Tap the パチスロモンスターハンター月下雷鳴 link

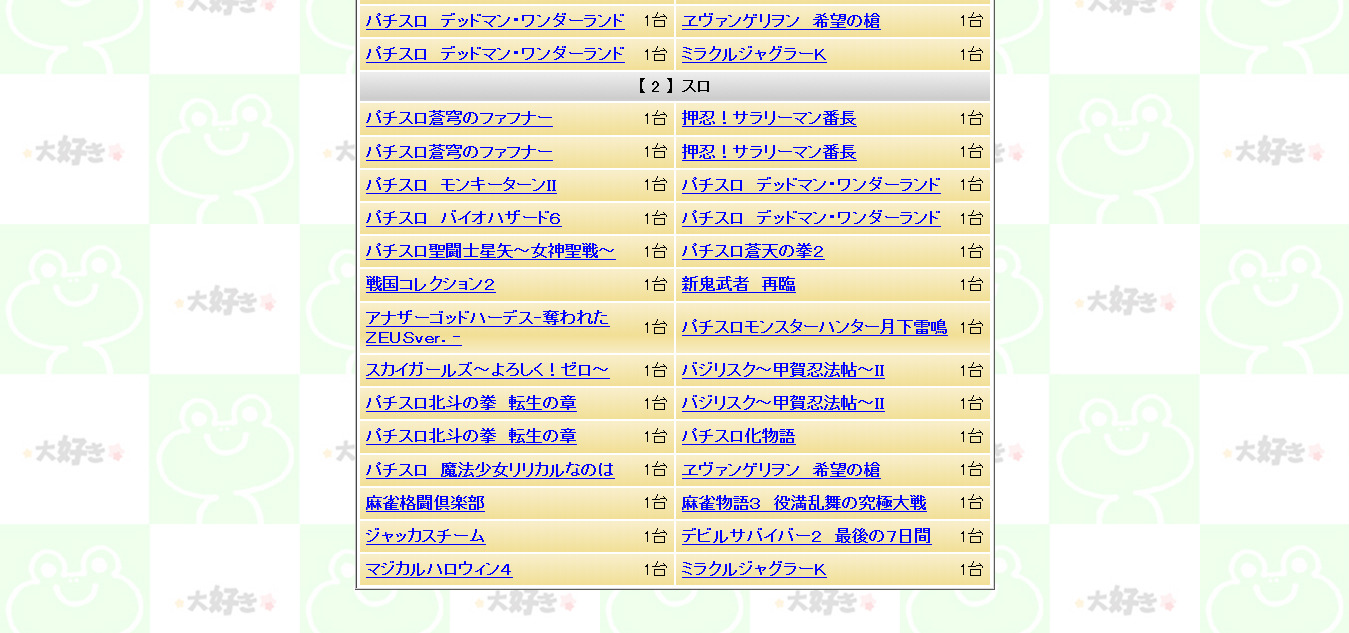pyautogui.click(x=814, y=327)
